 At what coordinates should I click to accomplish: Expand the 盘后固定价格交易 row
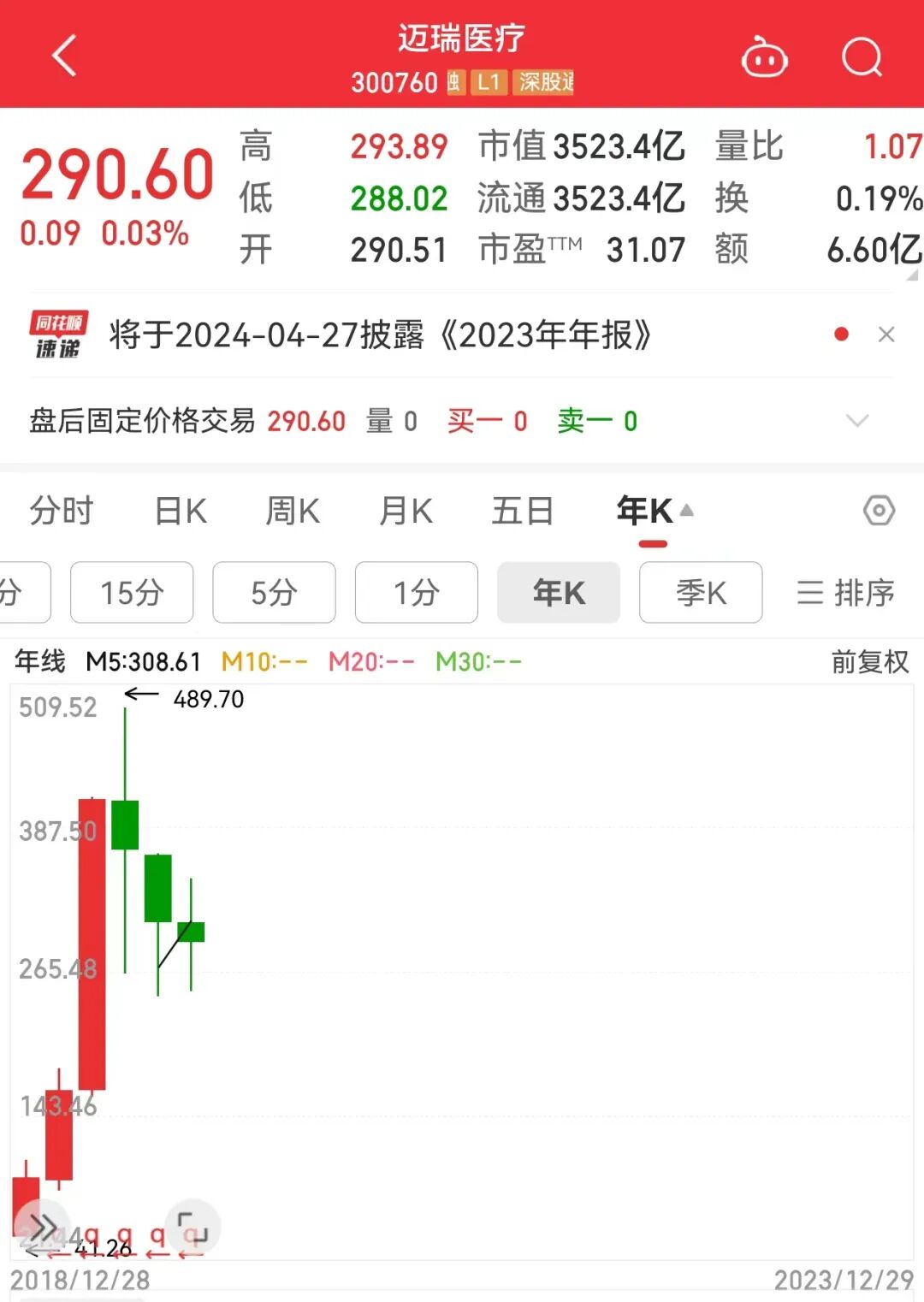[x=857, y=421]
